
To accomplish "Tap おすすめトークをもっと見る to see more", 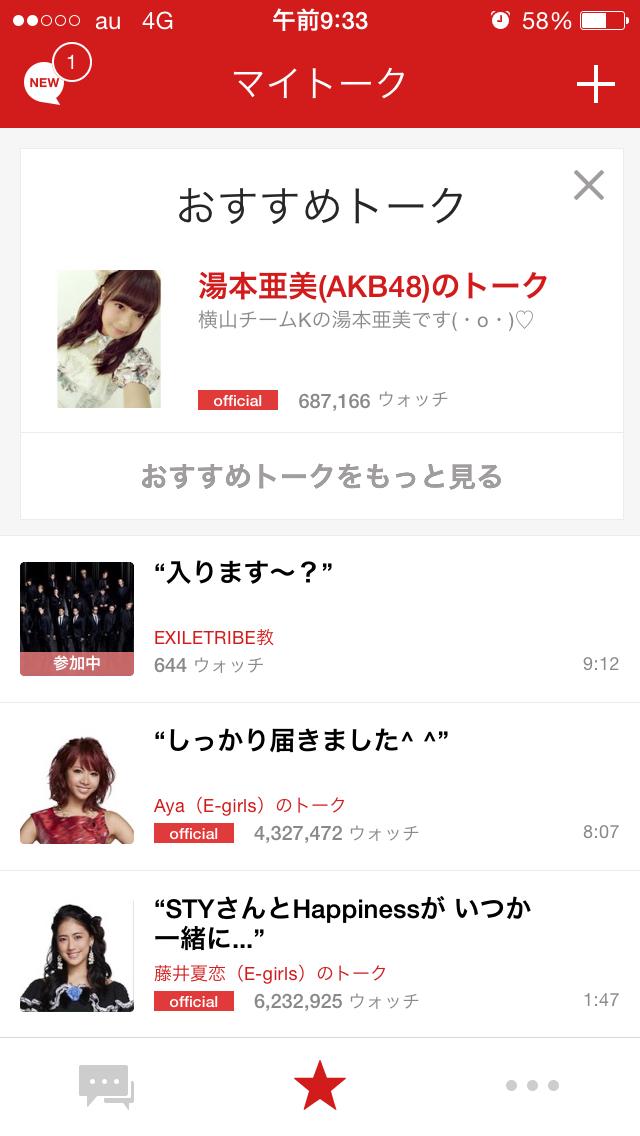I will pyautogui.click(x=321, y=476).
